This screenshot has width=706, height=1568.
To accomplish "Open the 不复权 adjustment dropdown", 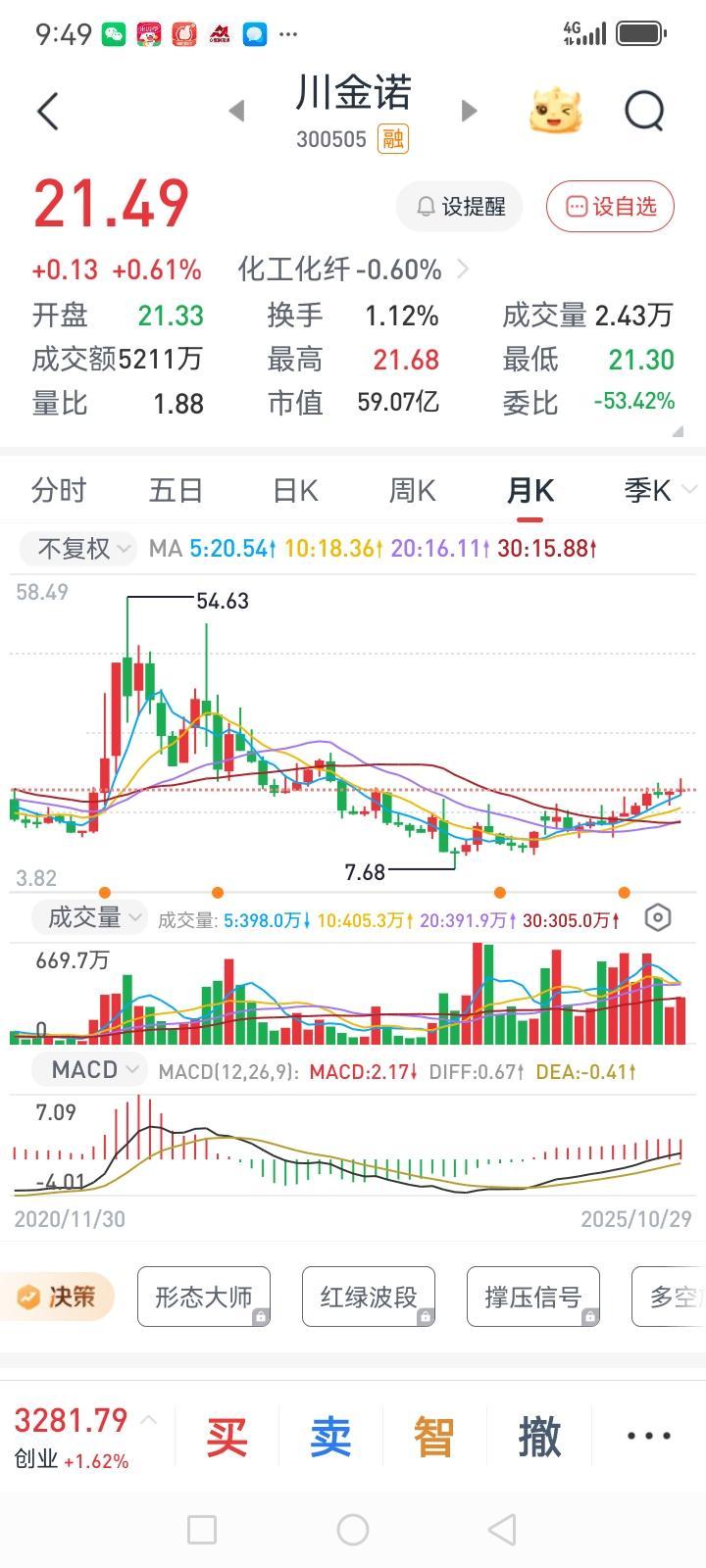I will (x=76, y=549).
